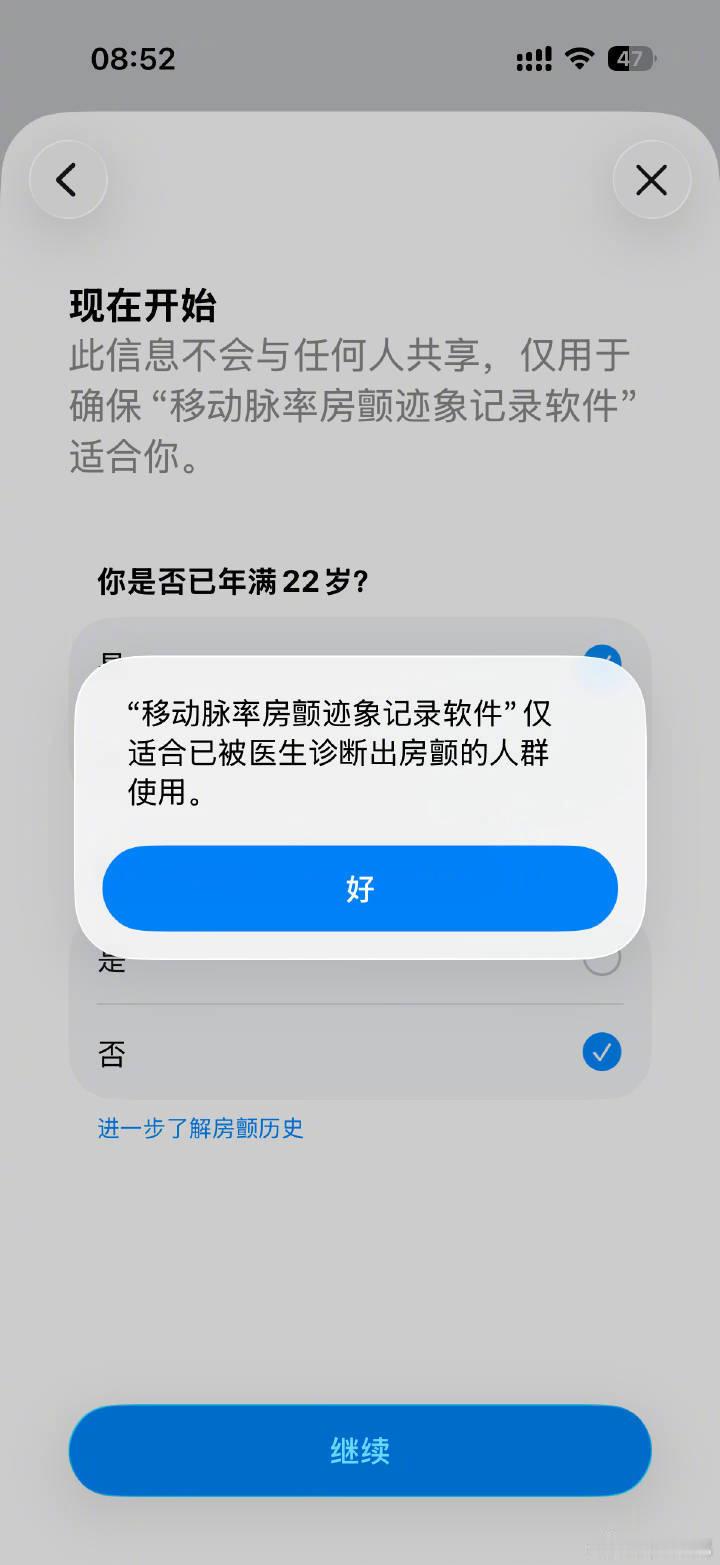Dismiss the alert by tapping 好
This screenshot has width=720, height=1565.
(x=359, y=888)
